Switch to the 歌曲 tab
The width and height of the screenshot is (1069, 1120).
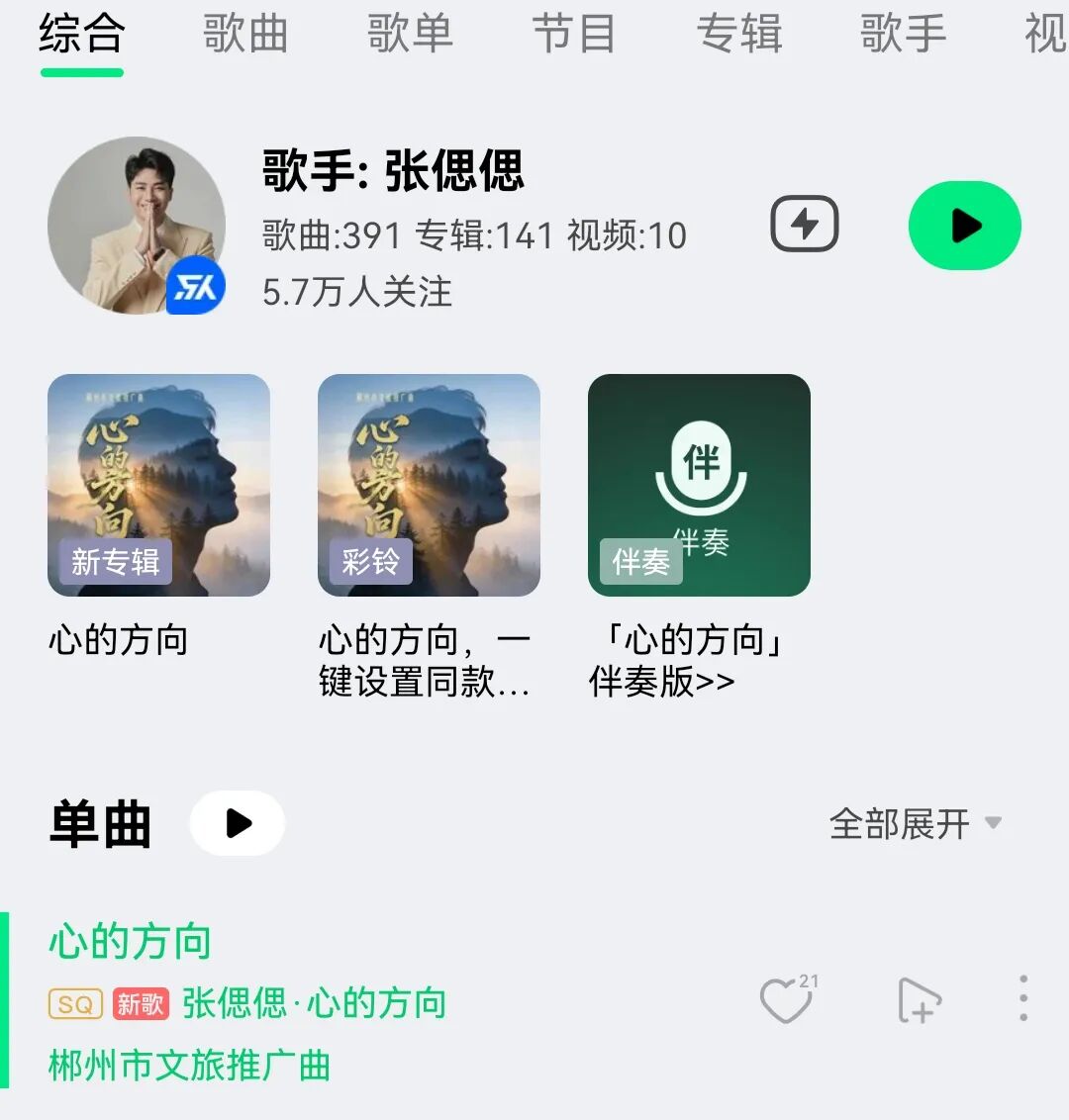pos(245,35)
